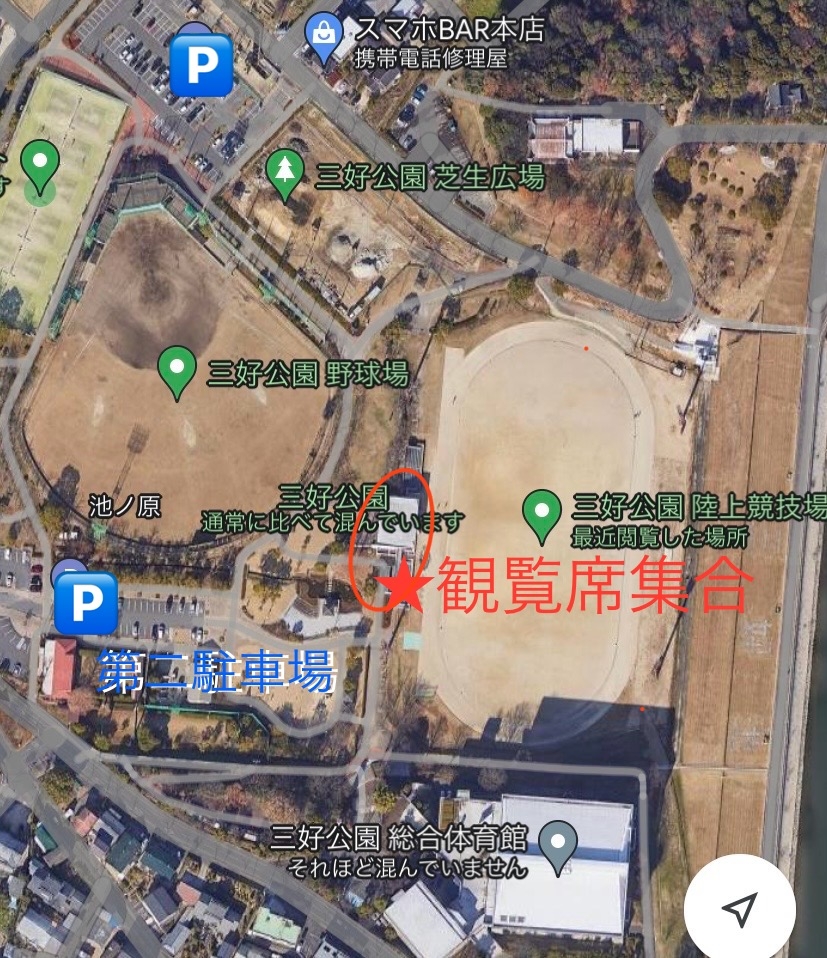This screenshot has height=958, width=827.
Task: Center map on my current location
Action: click(739, 909)
